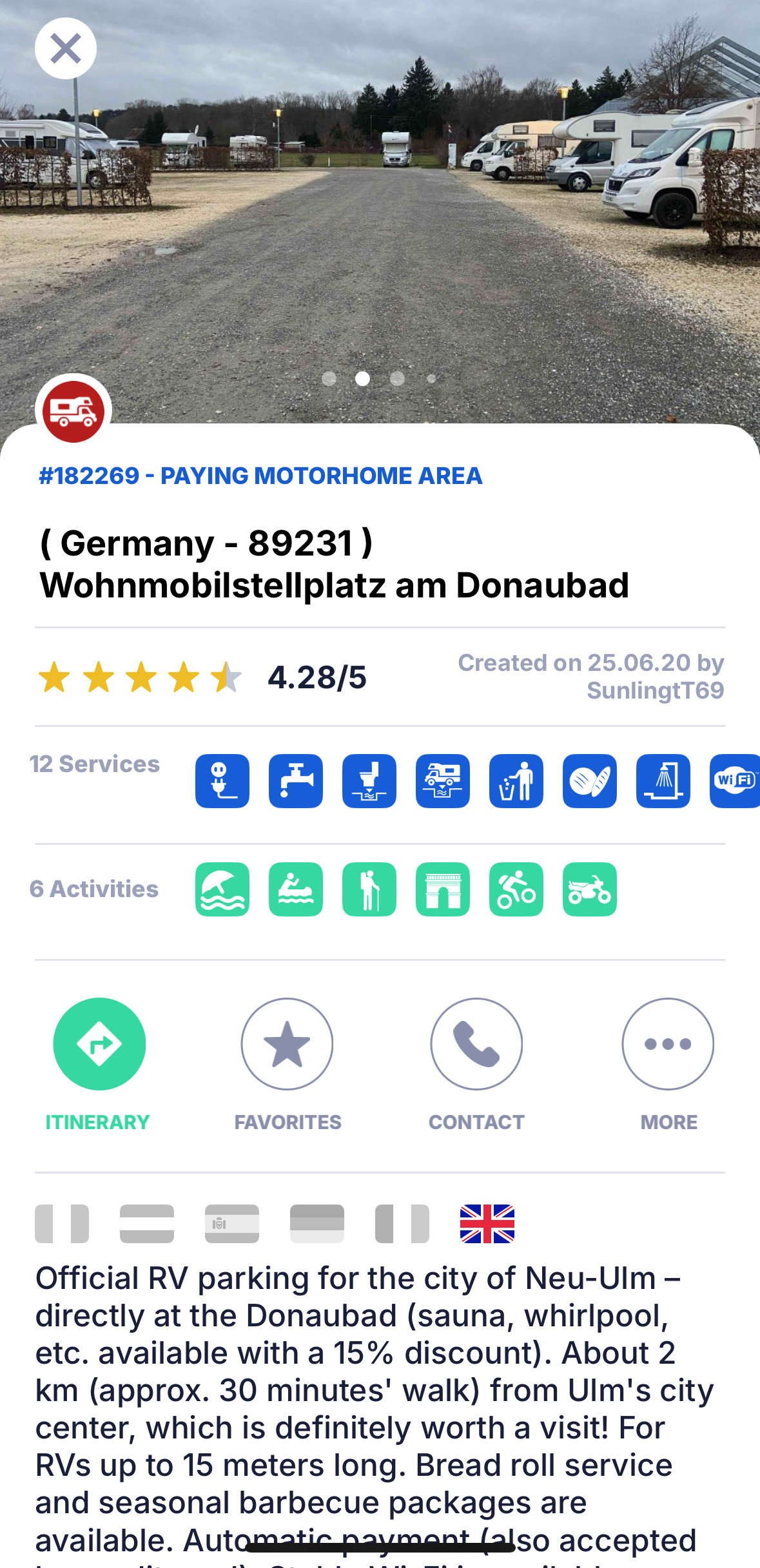Tap the bakery bread service icon
The width and height of the screenshot is (760, 1568).
[590, 780]
